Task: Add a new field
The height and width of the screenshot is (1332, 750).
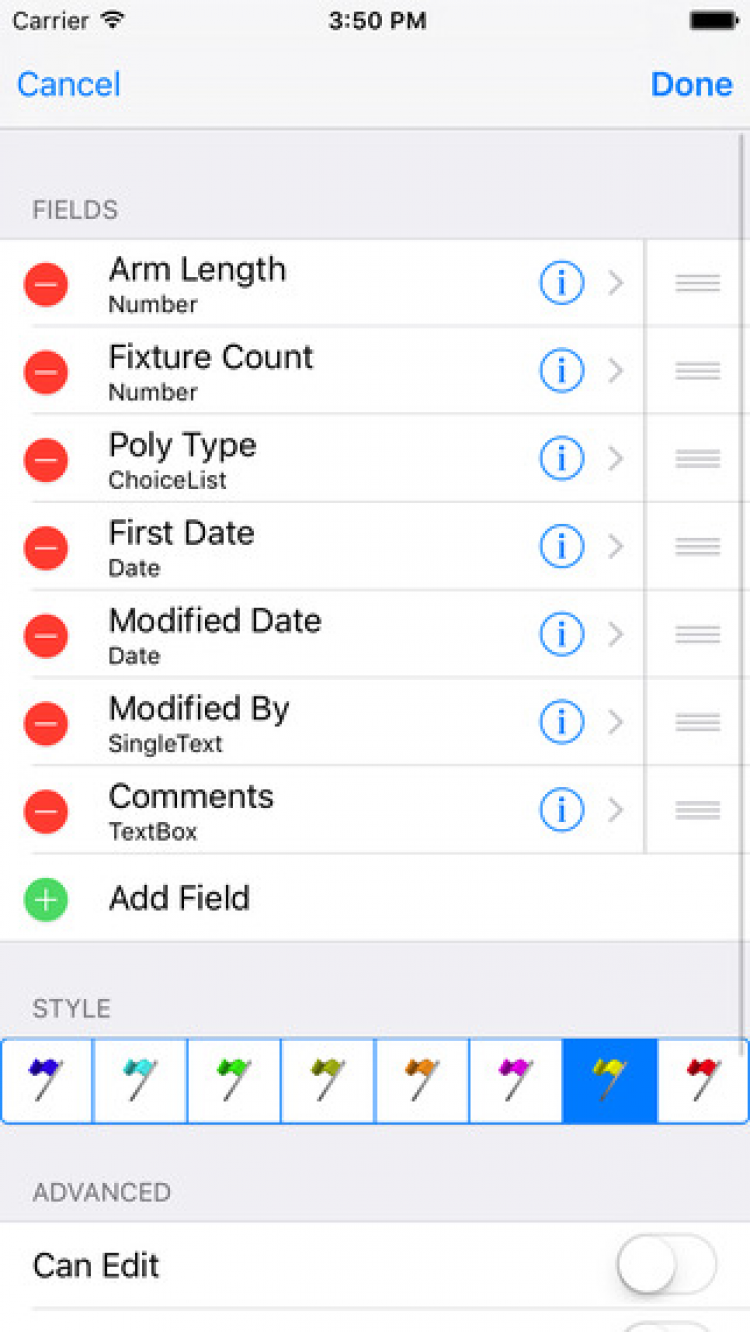Action: [180, 899]
